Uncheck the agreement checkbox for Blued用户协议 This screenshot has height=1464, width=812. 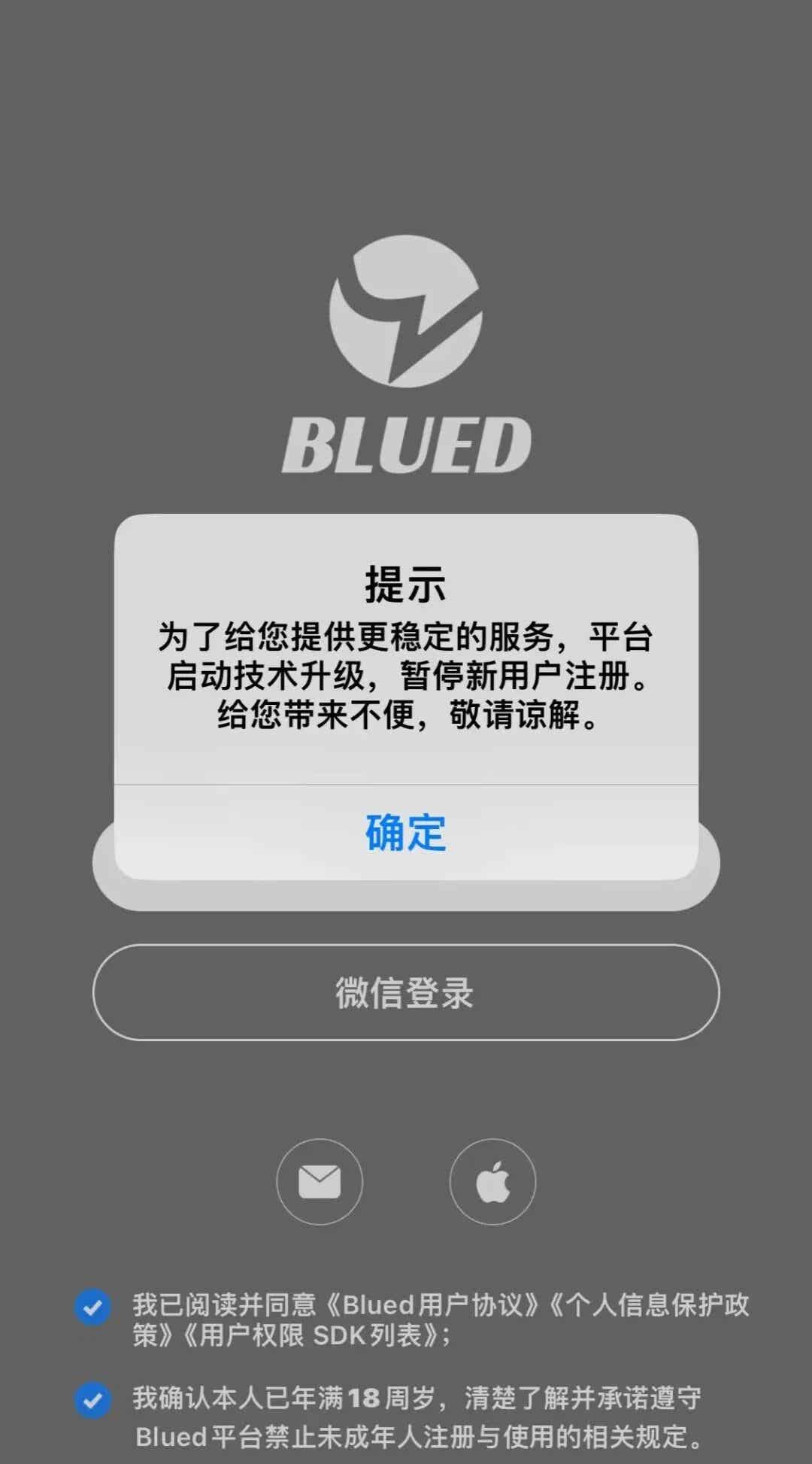point(91,1305)
